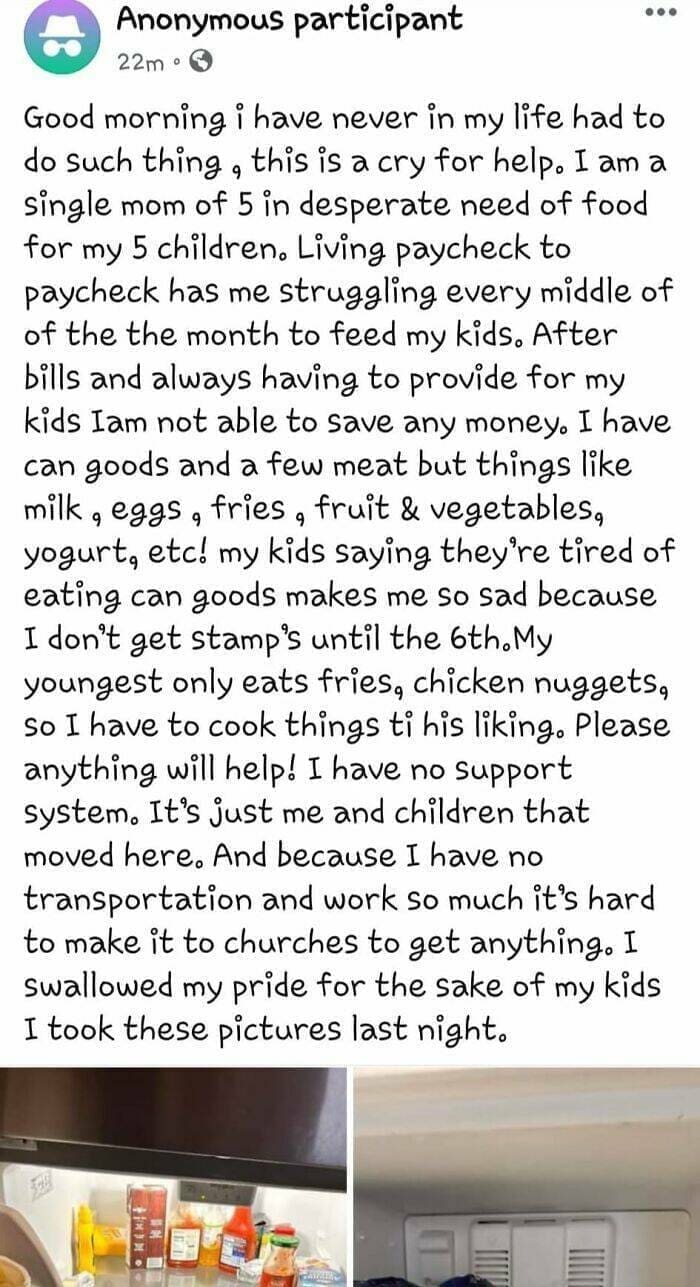View the right photo attached to the post
700x1287 pixels.
click(527, 1178)
